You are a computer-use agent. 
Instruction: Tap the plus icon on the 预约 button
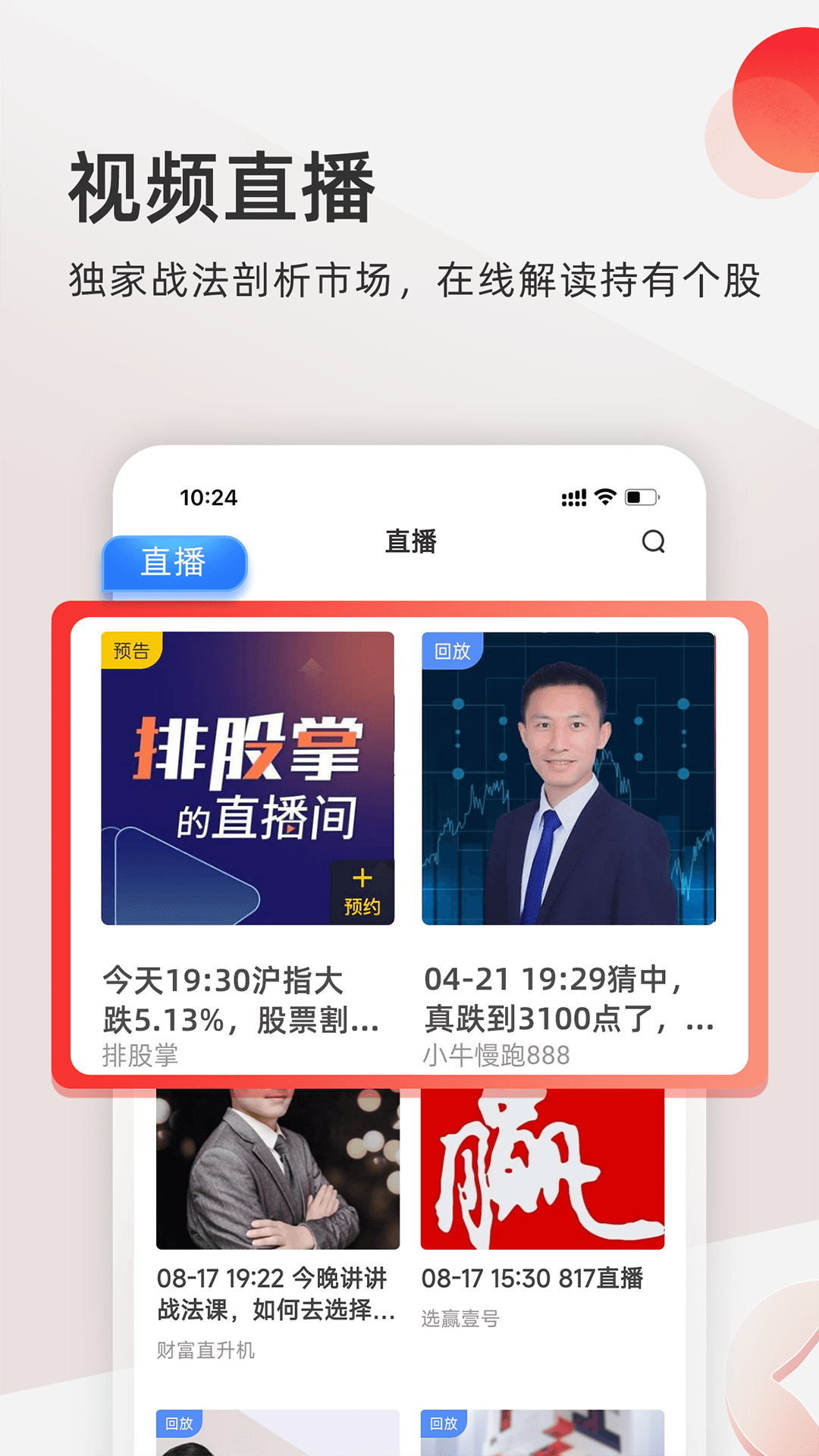click(363, 880)
